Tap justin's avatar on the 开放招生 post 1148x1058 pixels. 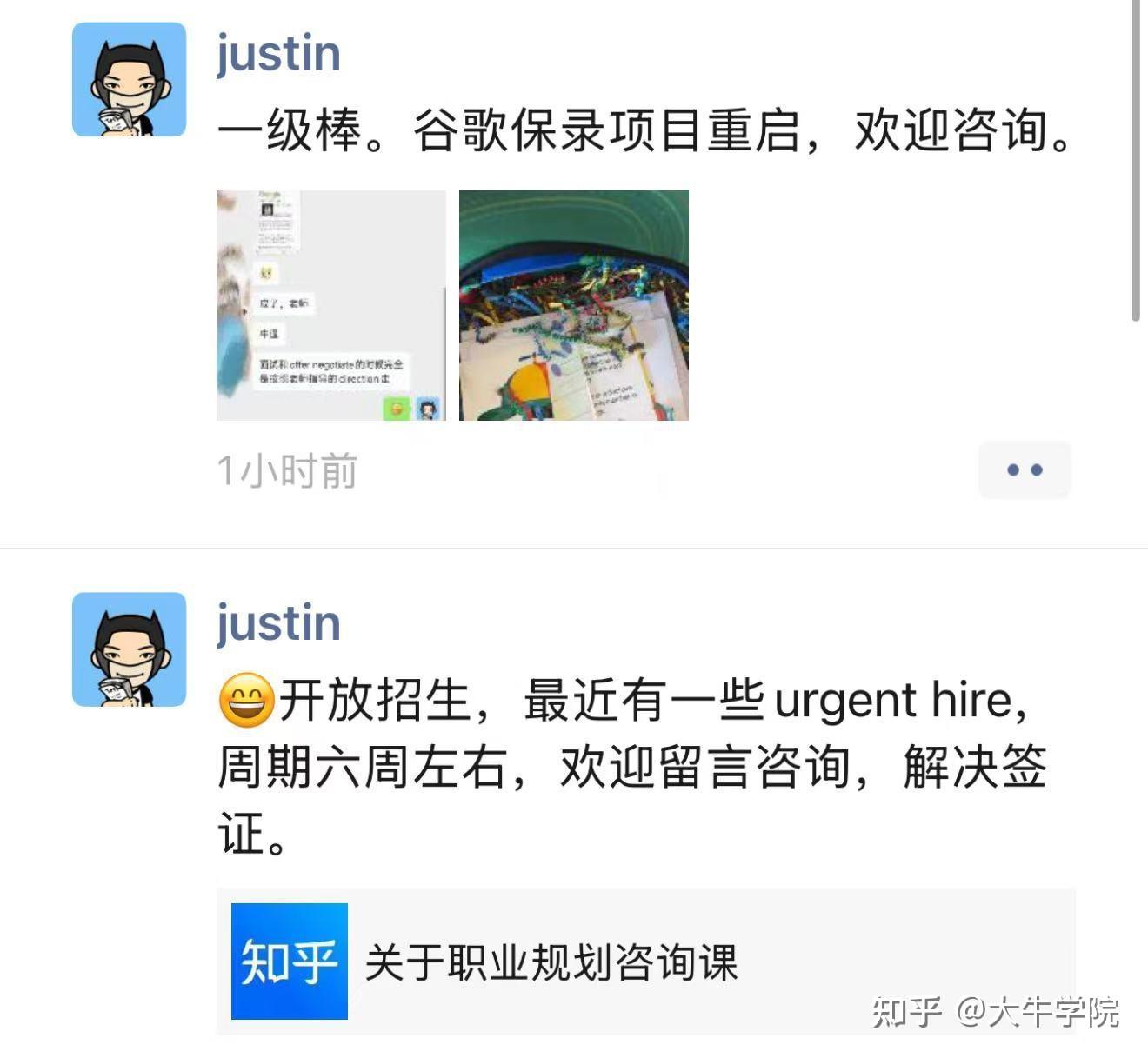tap(129, 649)
